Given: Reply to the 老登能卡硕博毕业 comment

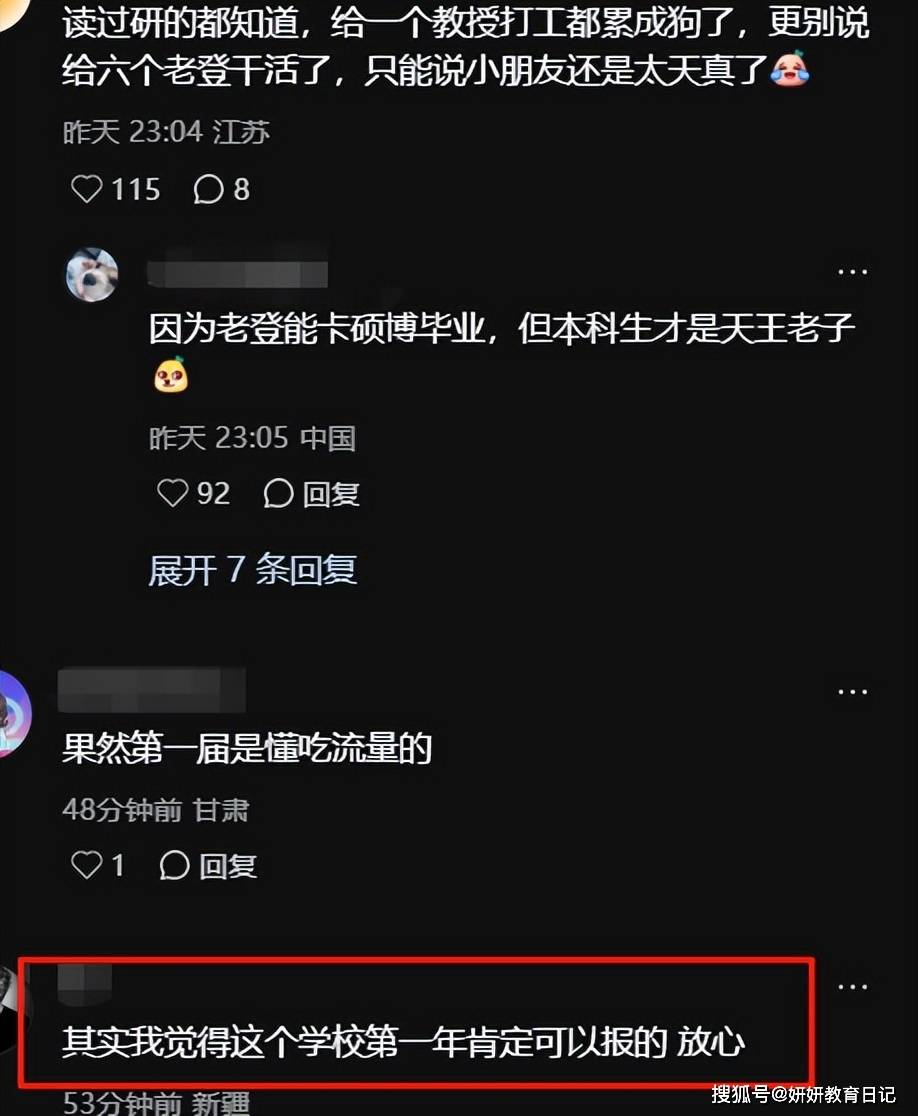Looking at the screenshot, I should [x=311, y=493].
